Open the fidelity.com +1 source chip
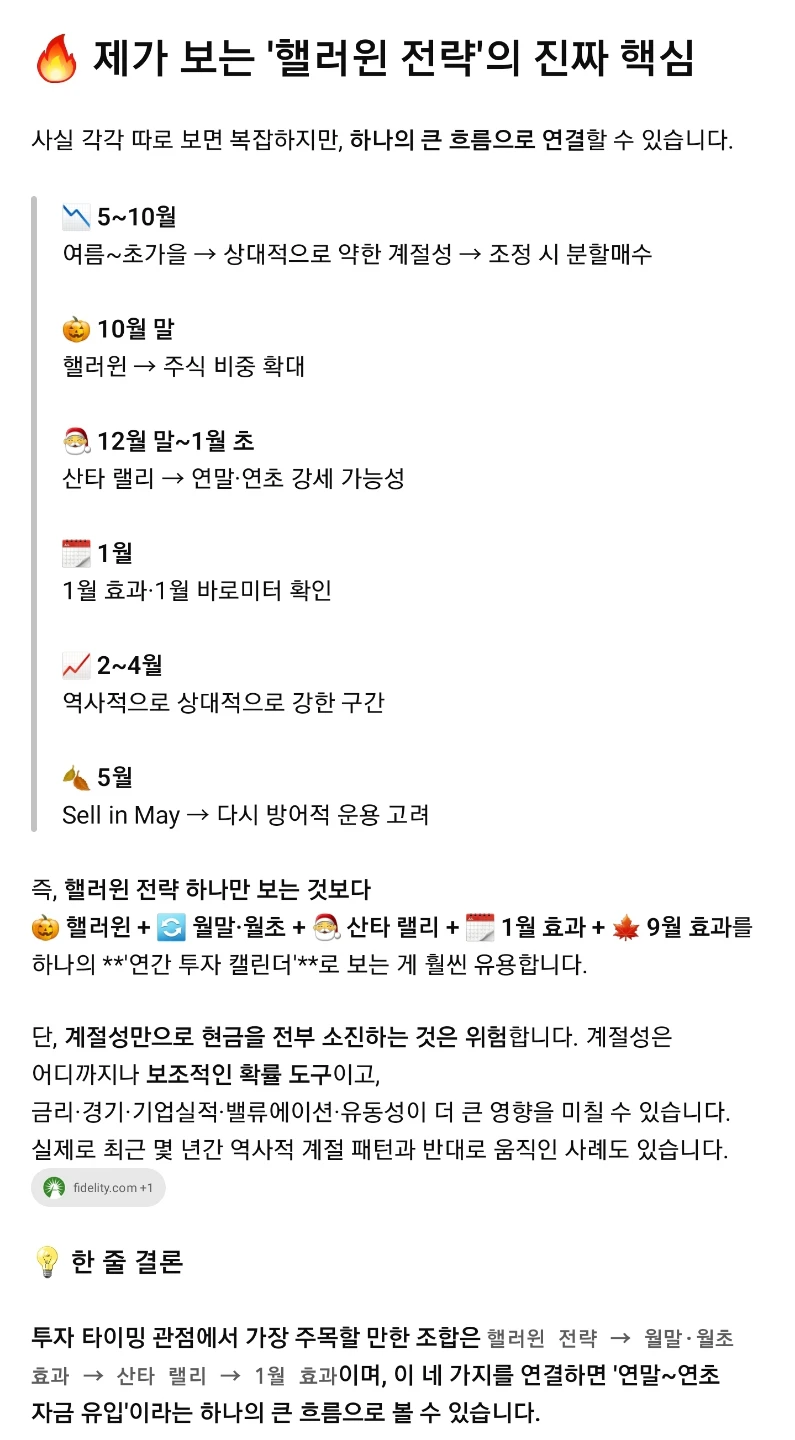795x1440 pixels. click(98, 1187)
